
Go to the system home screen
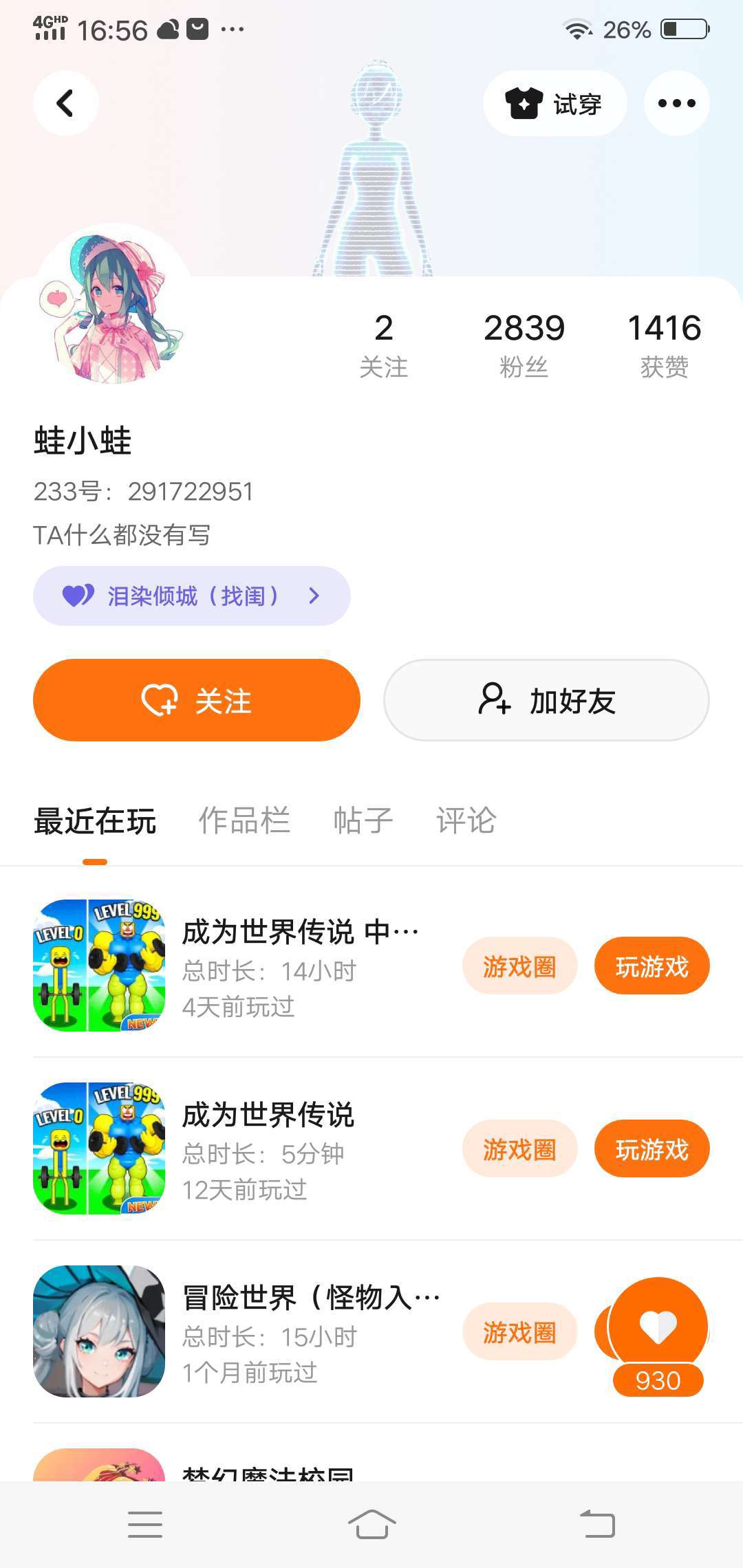[371, 1525]
